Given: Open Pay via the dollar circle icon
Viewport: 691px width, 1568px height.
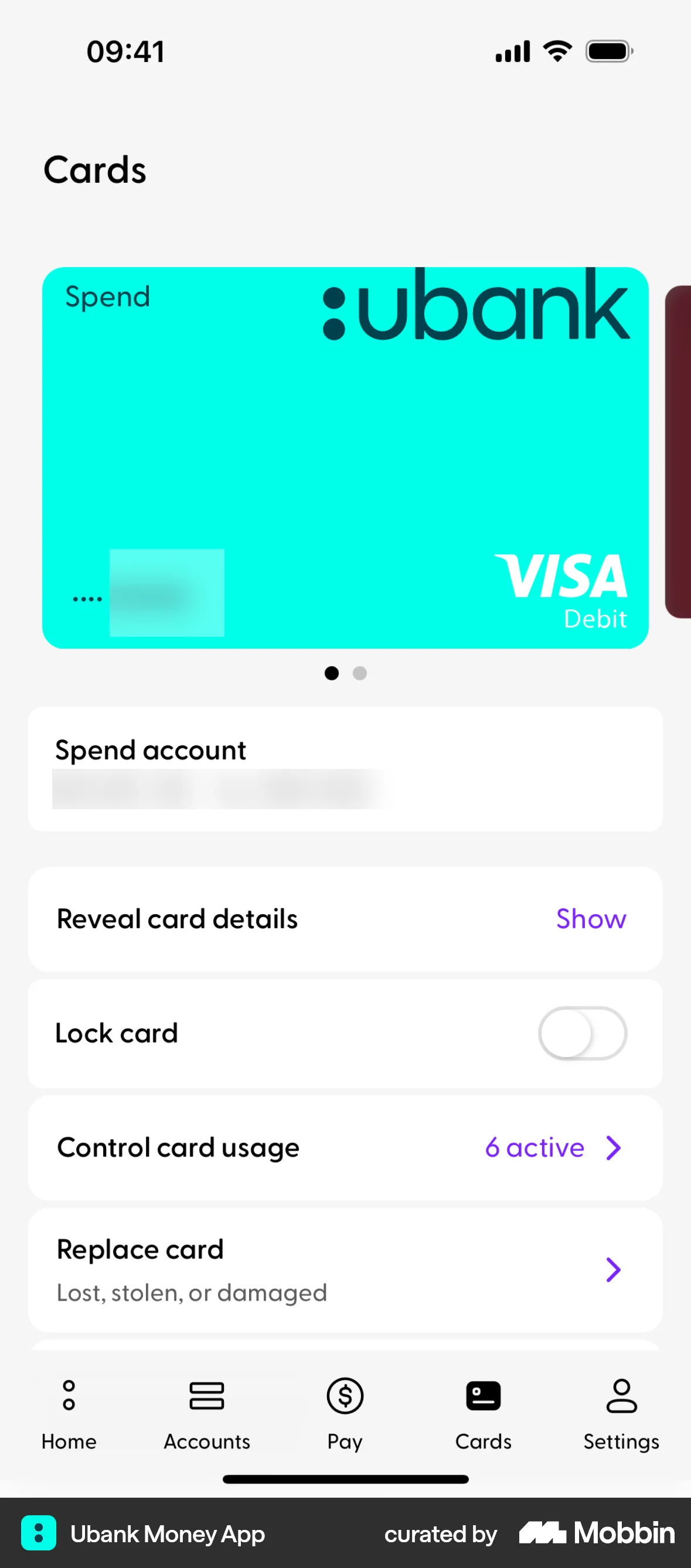Looking at the screenshot, I should (345, 1396).
